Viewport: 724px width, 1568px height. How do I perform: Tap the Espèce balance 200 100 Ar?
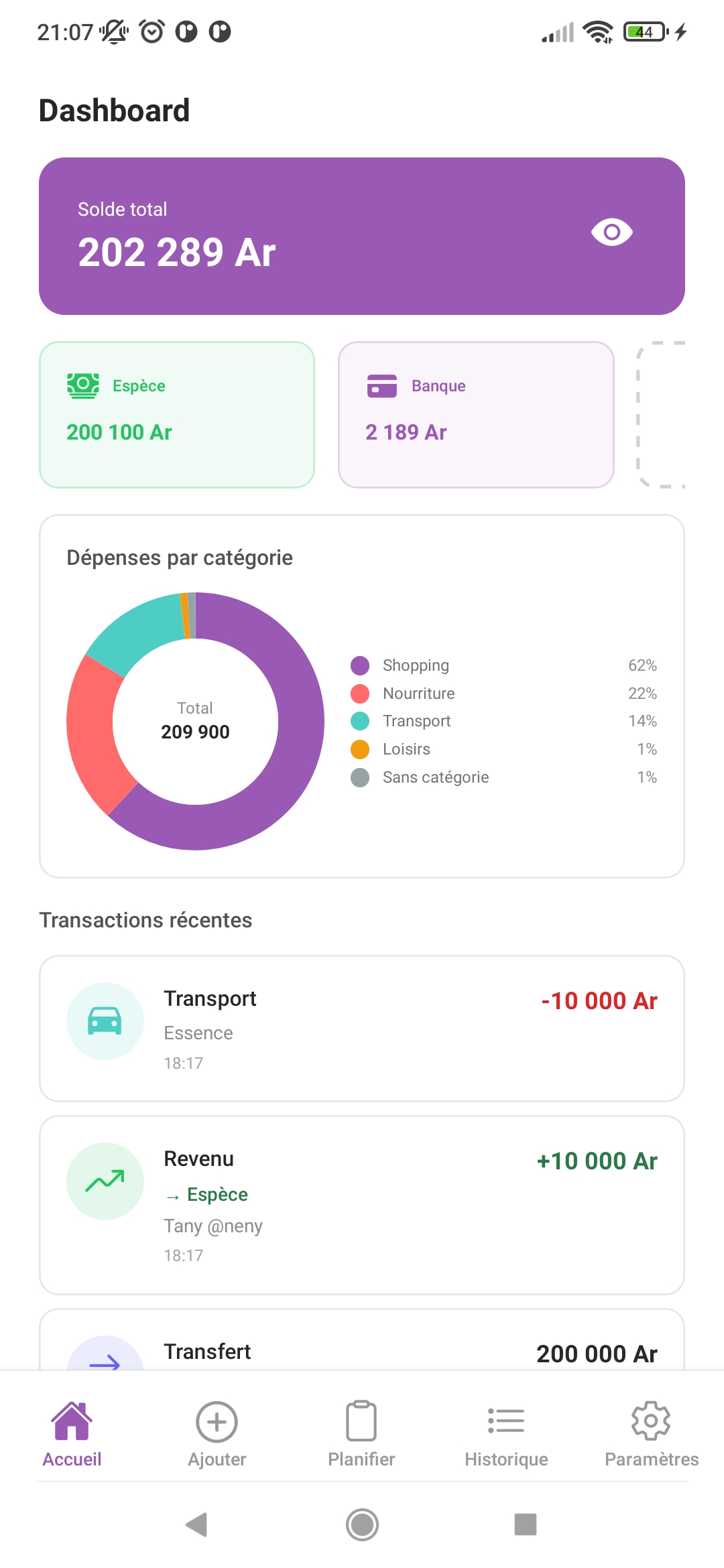[x=119, y=432]
